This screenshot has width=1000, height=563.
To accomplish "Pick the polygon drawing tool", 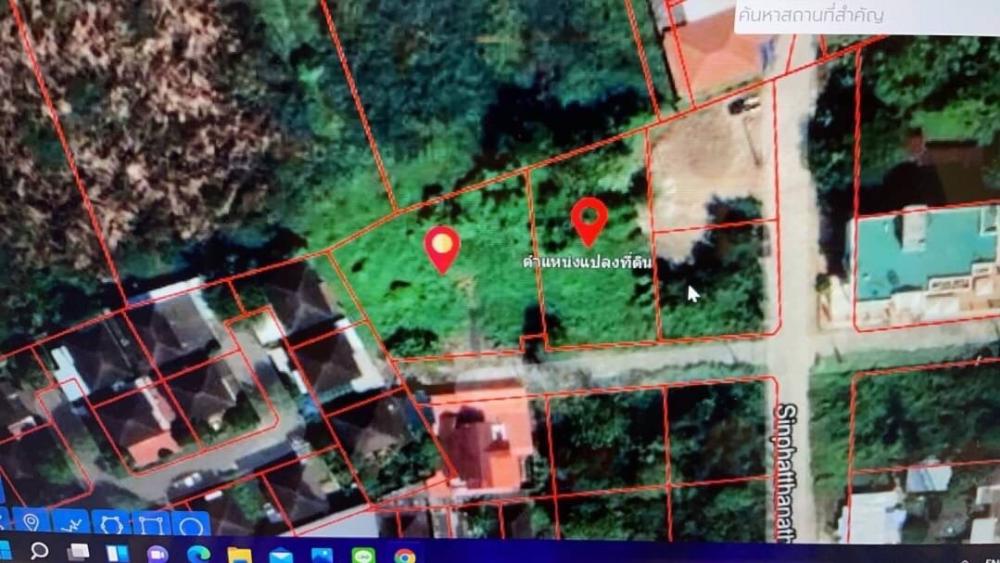I will coord(110,524).
